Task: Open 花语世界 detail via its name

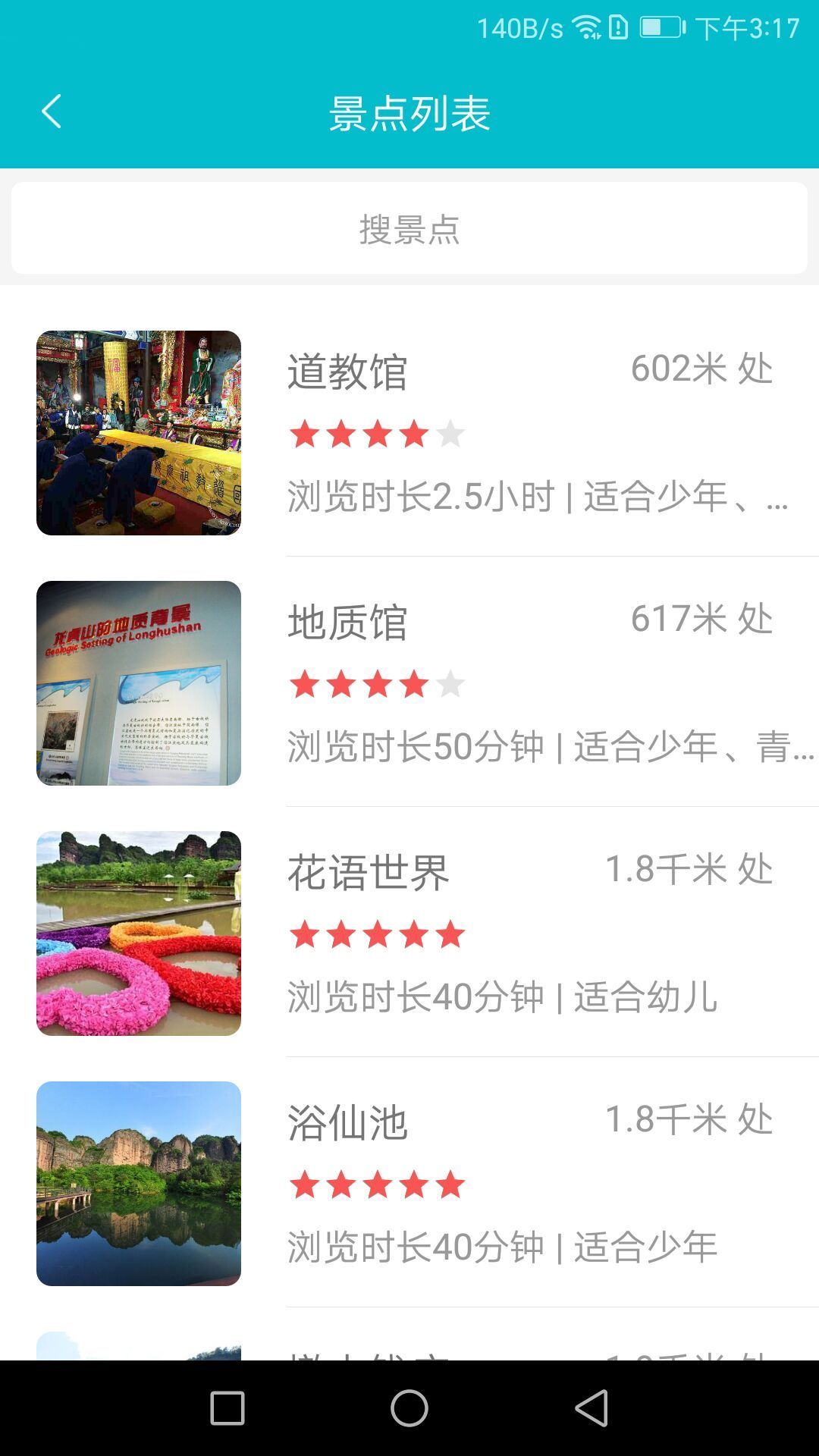Action: tap(369, 874)
